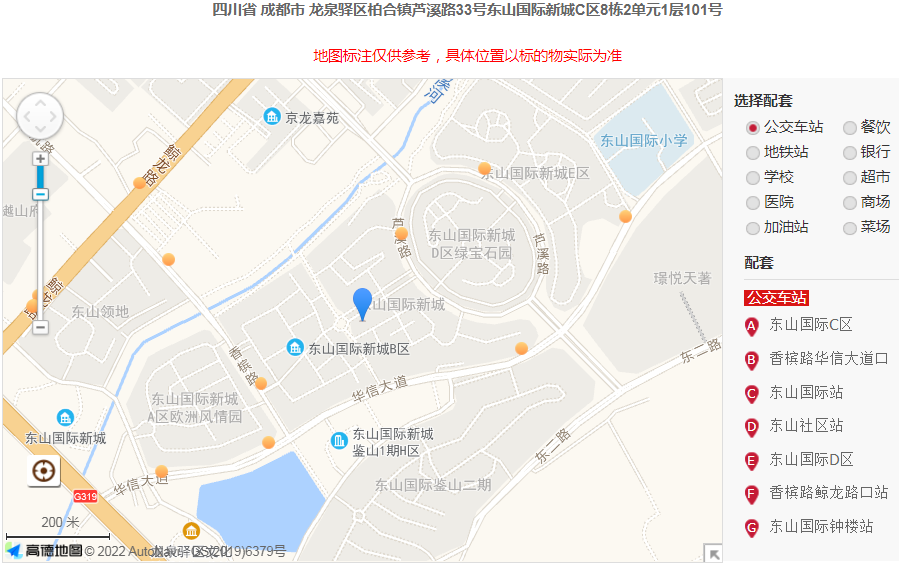The height and width of the screenshot is (564, 899).
Task: Show bus stop C 东山国际站
Action: pyautogui.click(x=806, y=393)
